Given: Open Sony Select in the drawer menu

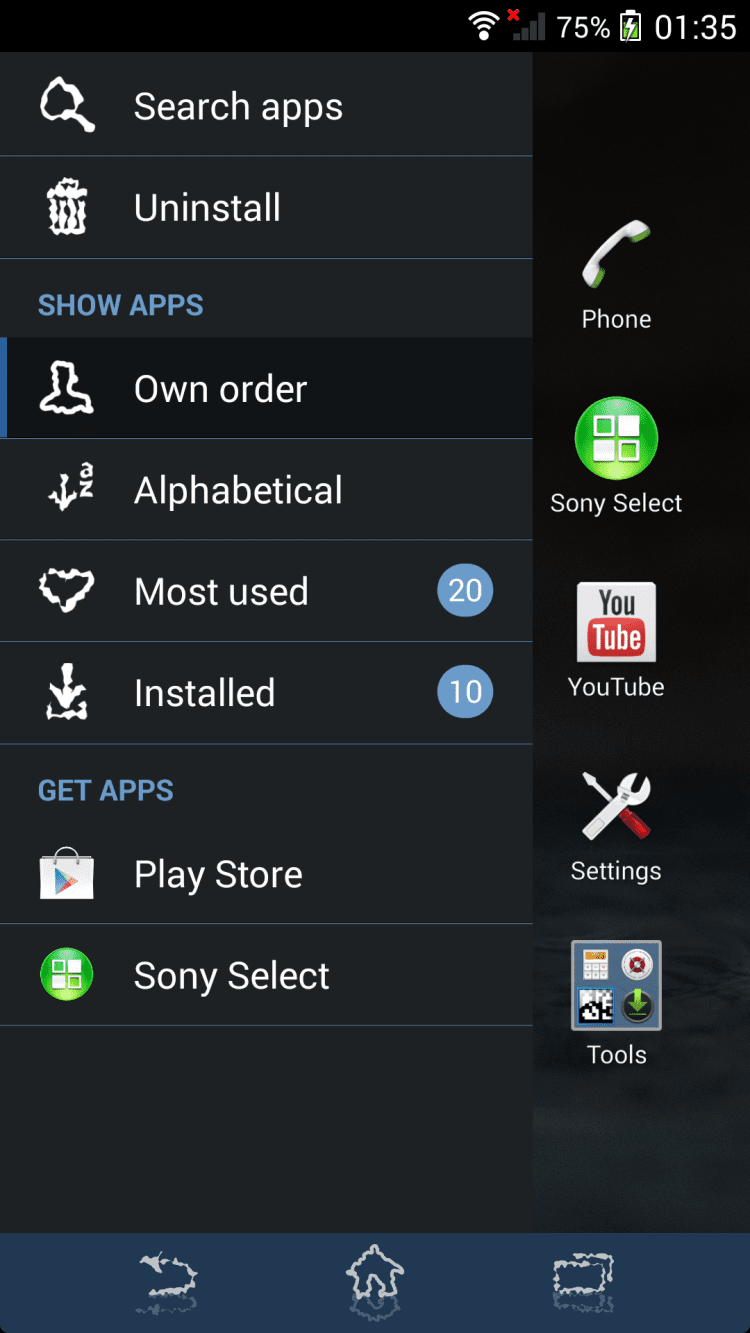Looking at the screenshot, I should point(231,976).
